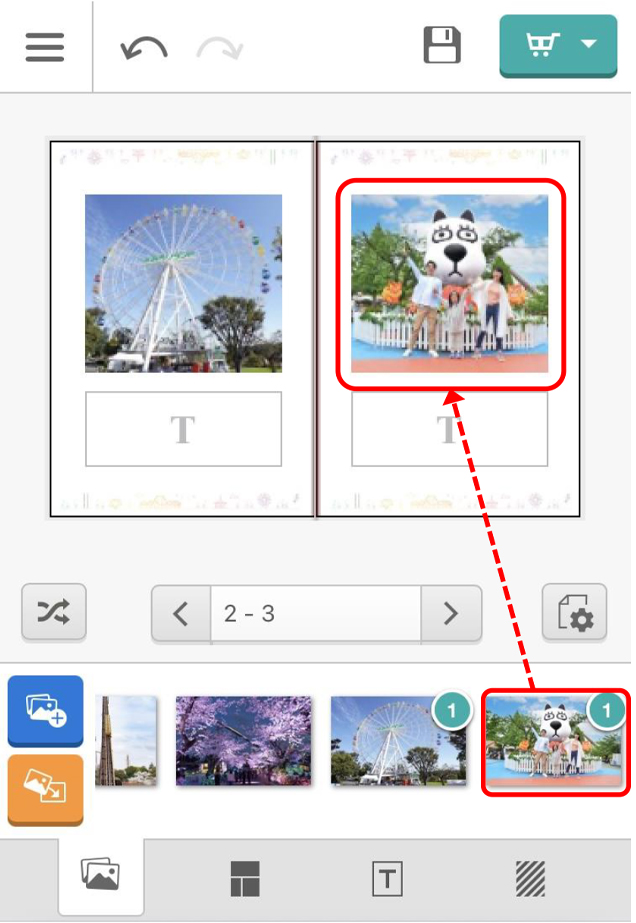Pick the cherry blossom photo from the tray
Viewport: 636px width, 923px height.
[243, 740]
